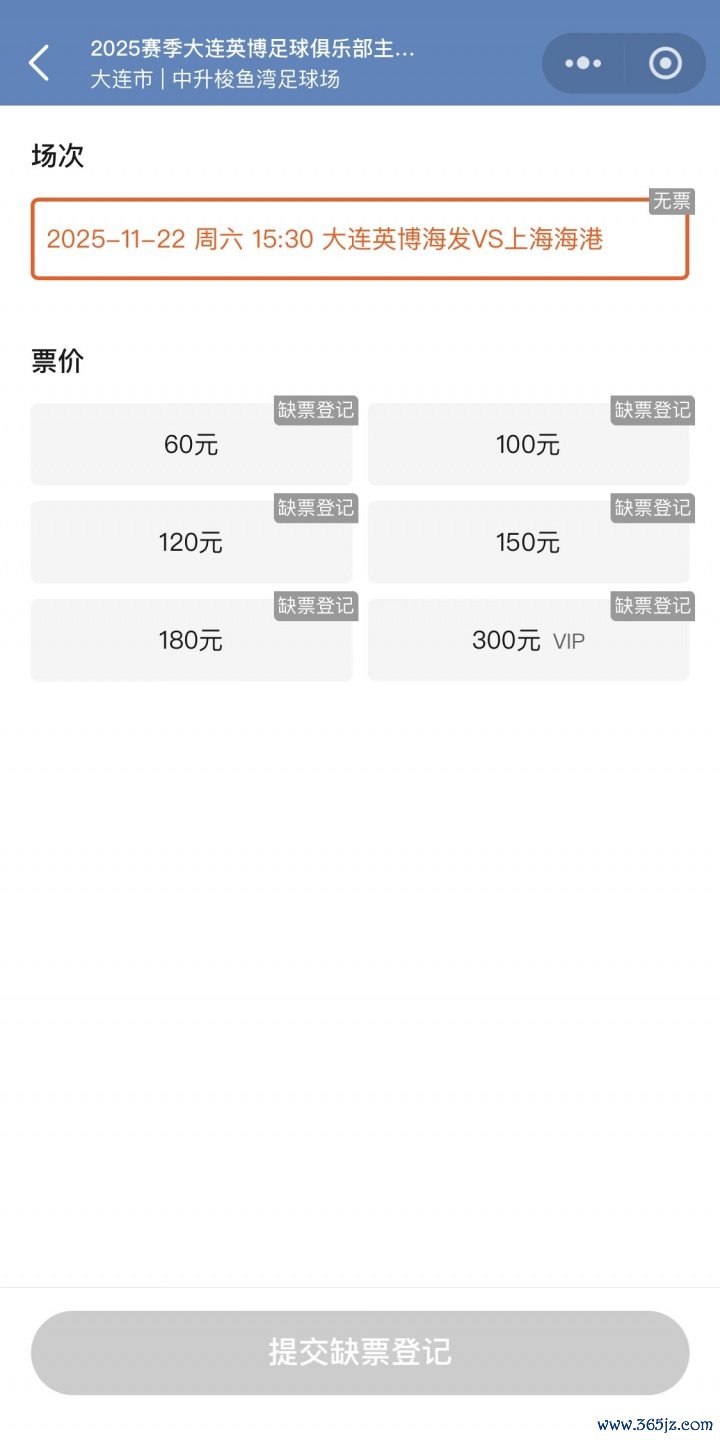Choose the 60元 ticket price
Image resolution: width=720 pixels, height=1440 pixels.
[x=191, y=445]
